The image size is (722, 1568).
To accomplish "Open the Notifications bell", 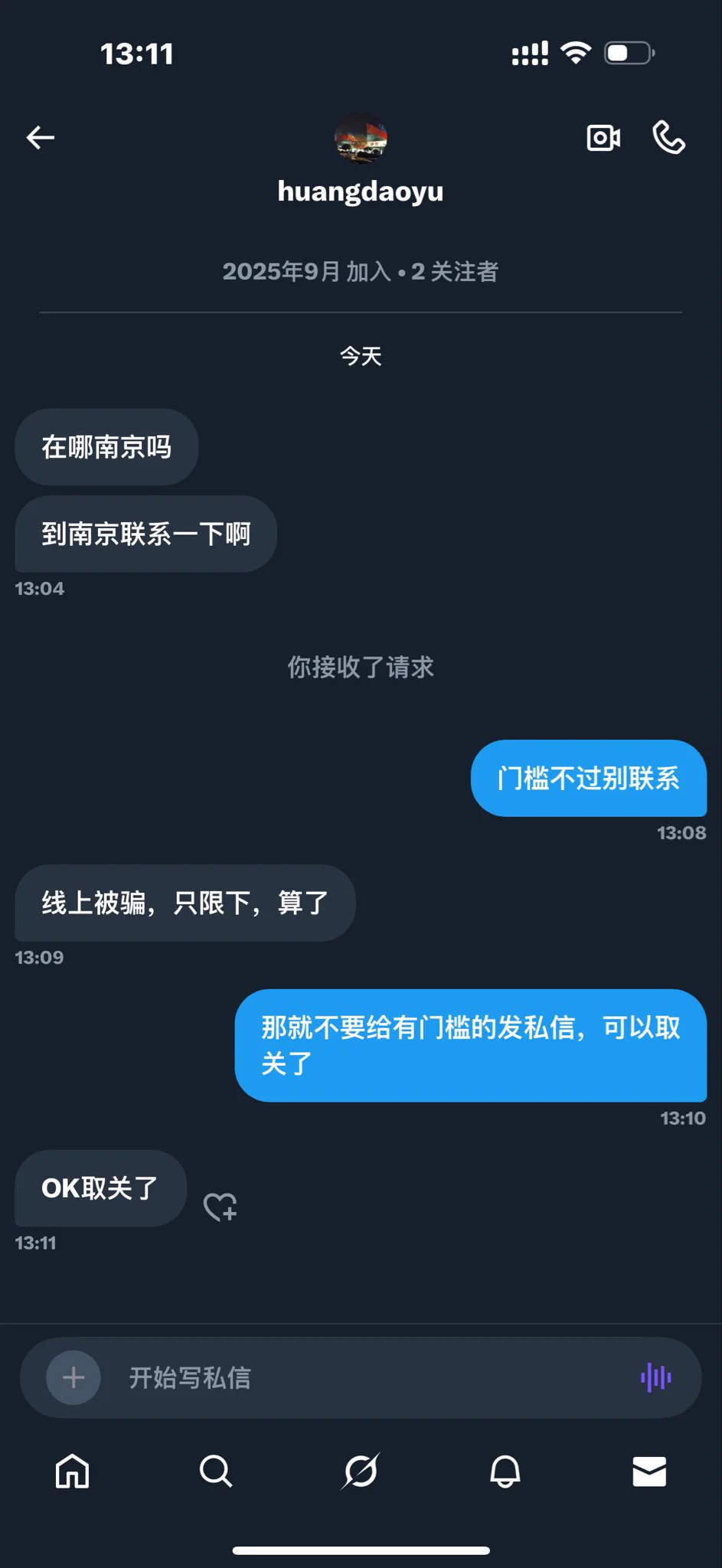I will pyautogui.click(x=505, y=1472).
